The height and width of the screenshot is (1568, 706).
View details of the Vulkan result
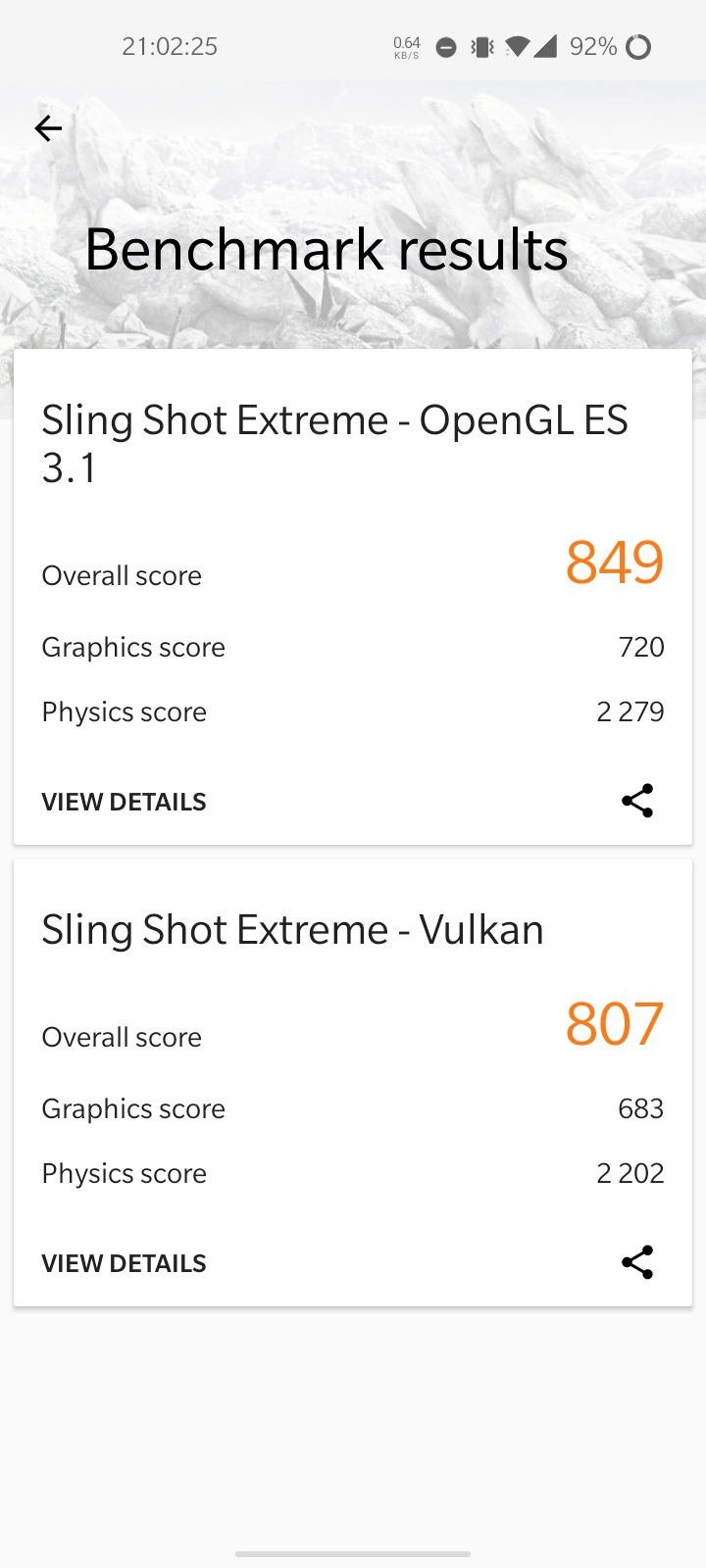pos(124,1263)
